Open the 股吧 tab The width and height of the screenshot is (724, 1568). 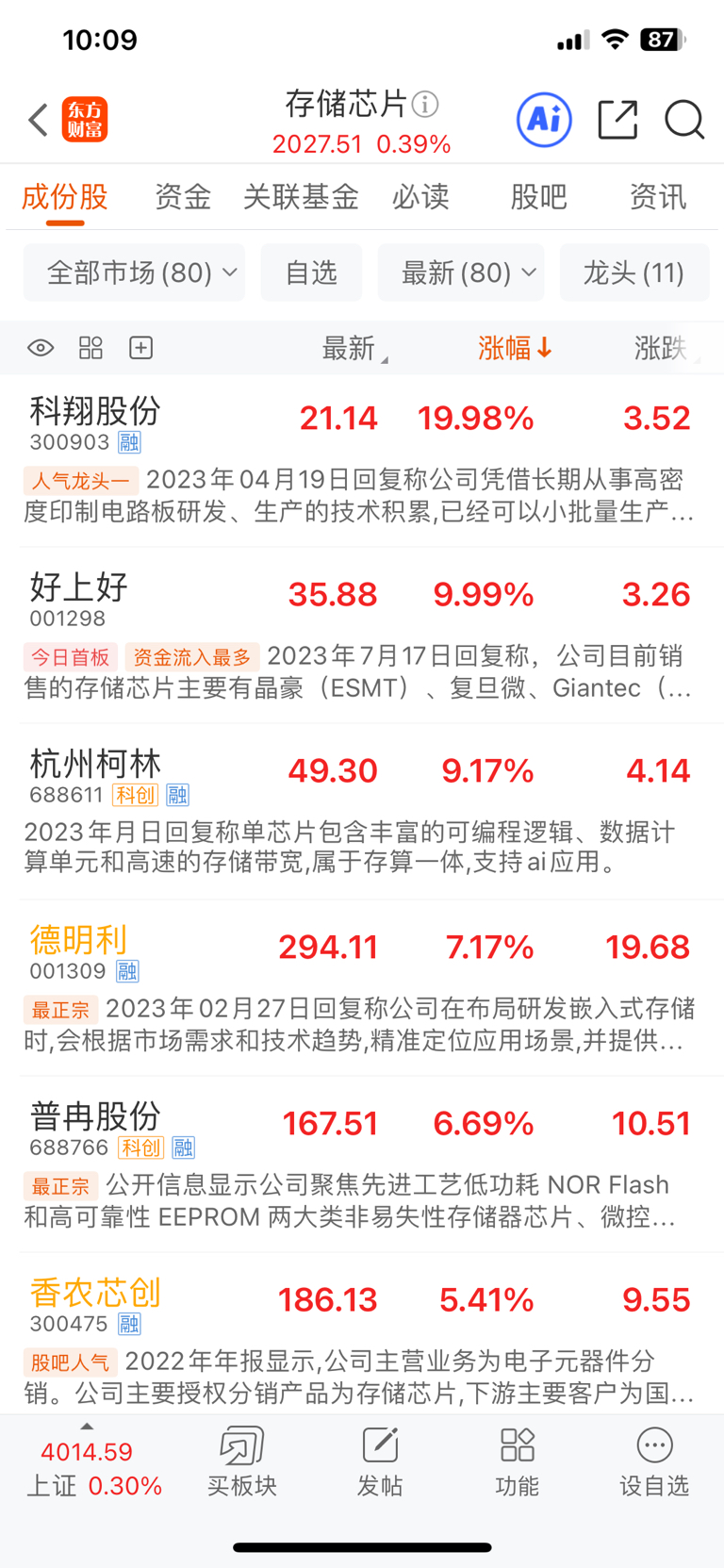[538, 196]
